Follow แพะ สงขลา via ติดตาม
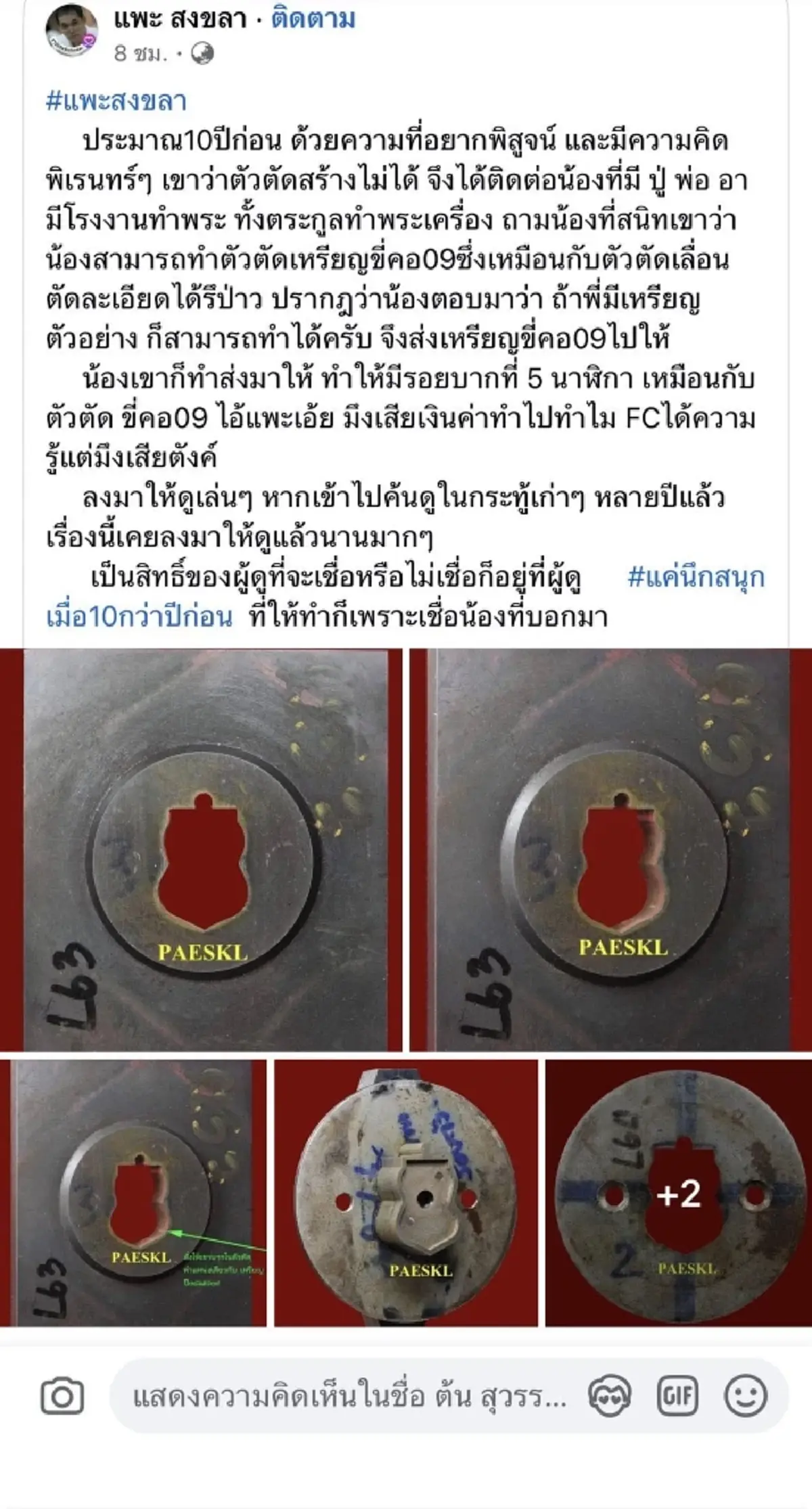This screenshot has height=1509, width=812. point(313,19)
